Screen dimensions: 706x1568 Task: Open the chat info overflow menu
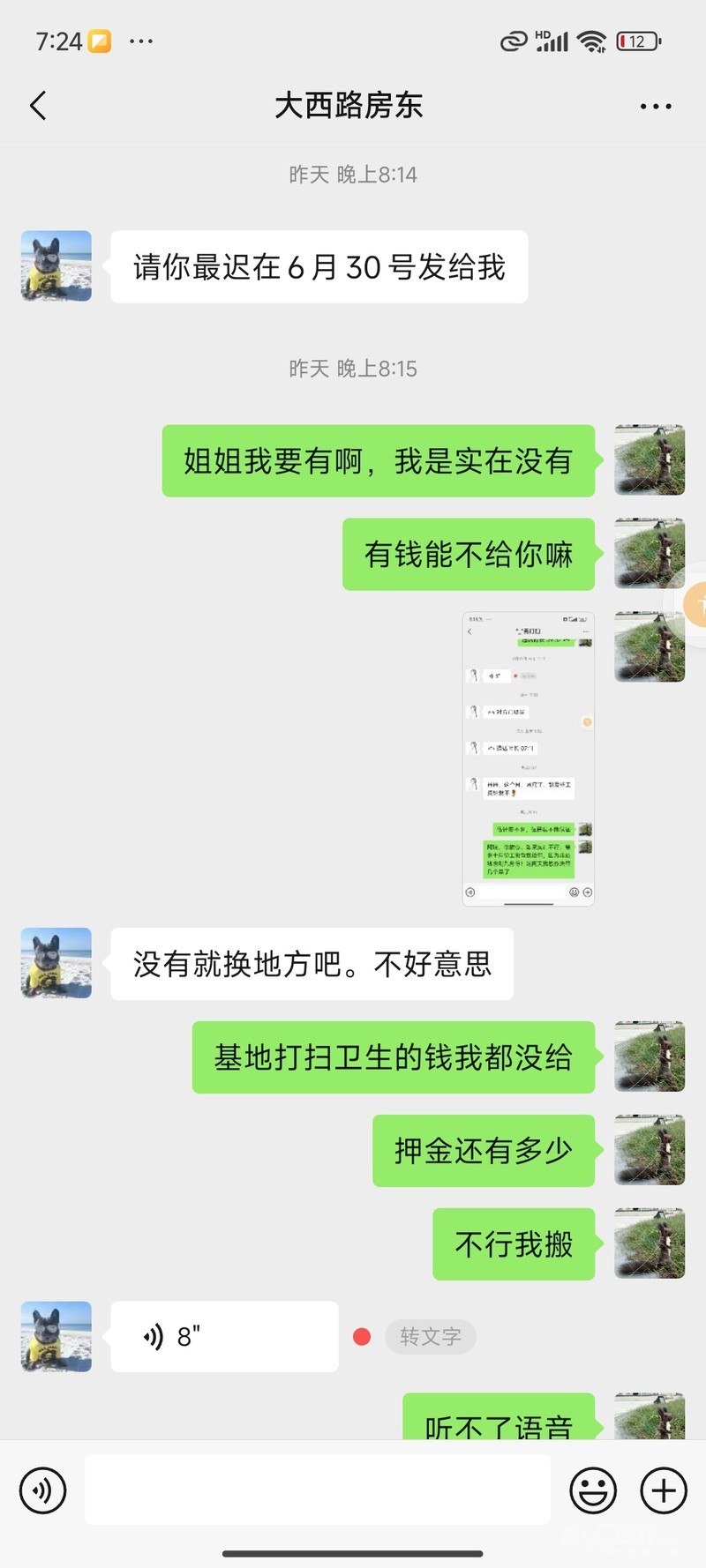655,106
